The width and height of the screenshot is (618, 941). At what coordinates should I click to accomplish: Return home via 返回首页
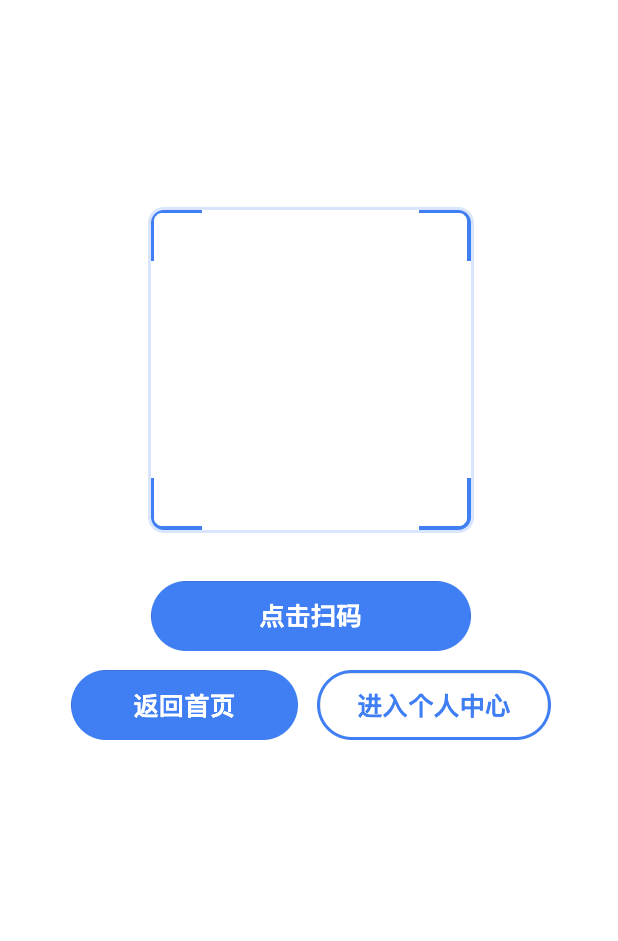point(184,705)
